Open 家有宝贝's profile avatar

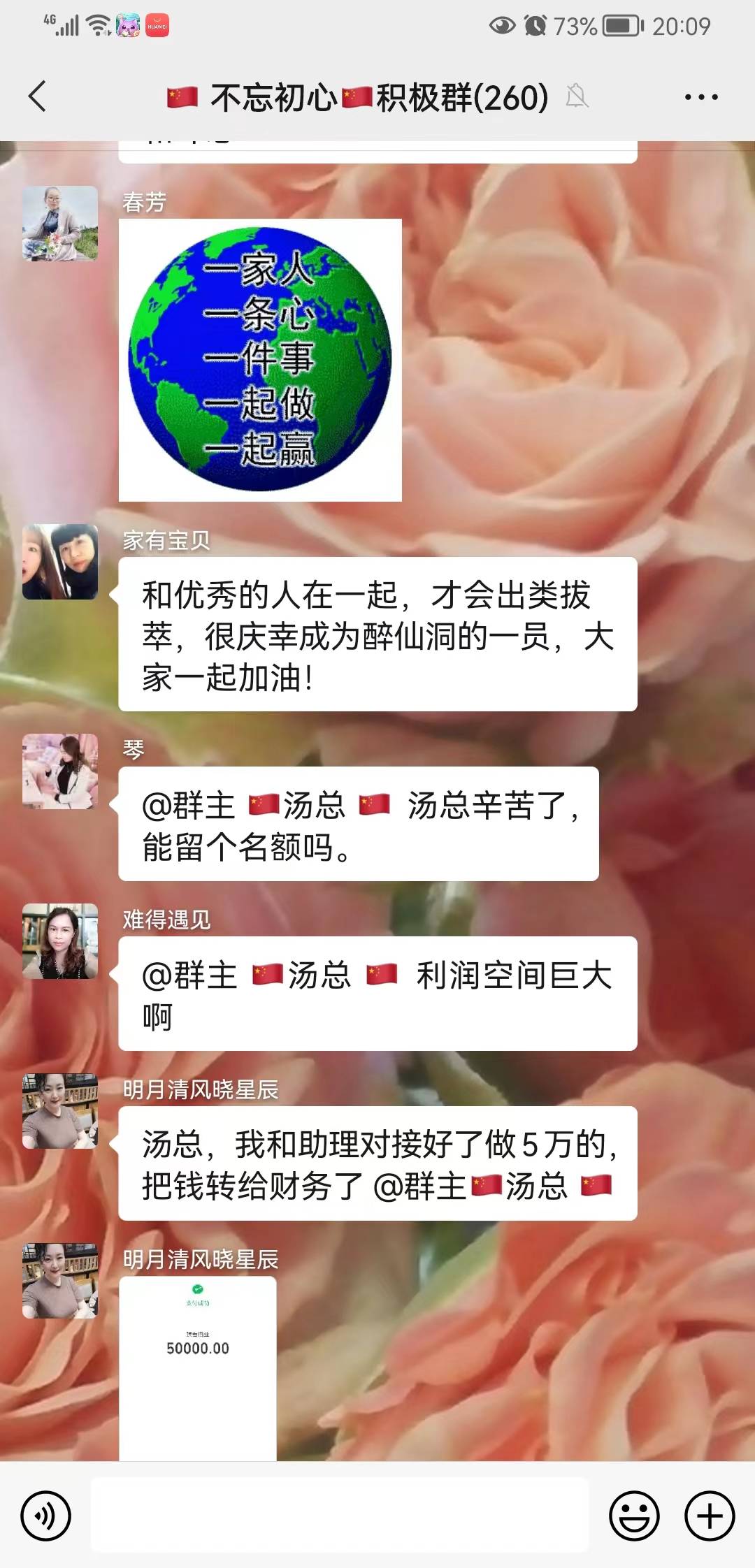(60, 562)
